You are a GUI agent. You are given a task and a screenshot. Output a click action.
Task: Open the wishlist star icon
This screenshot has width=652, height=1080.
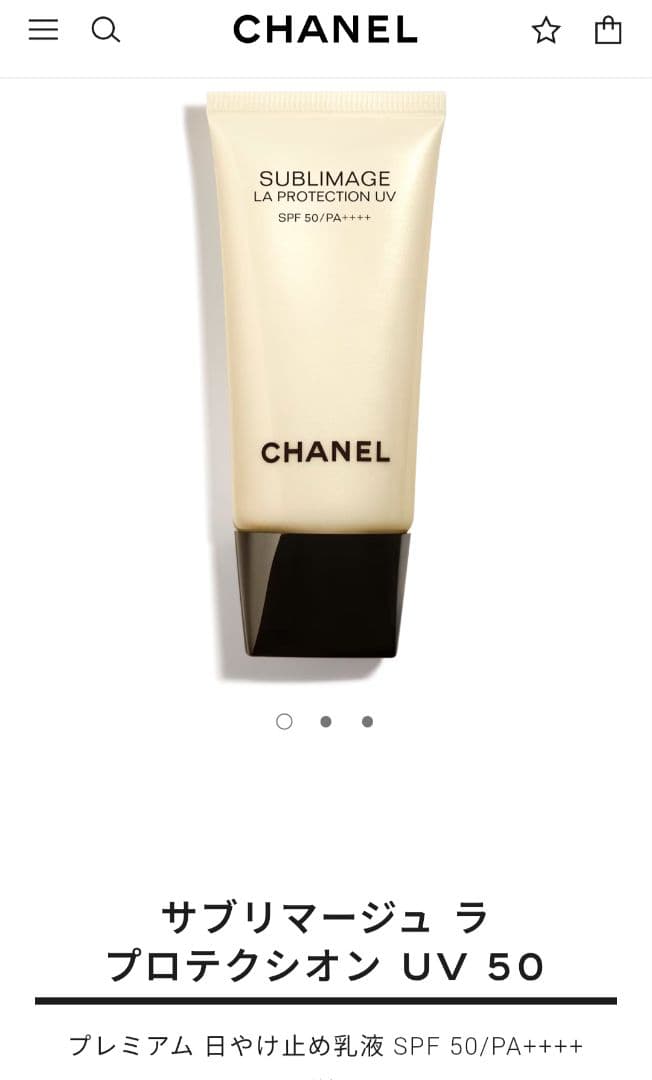546,31
